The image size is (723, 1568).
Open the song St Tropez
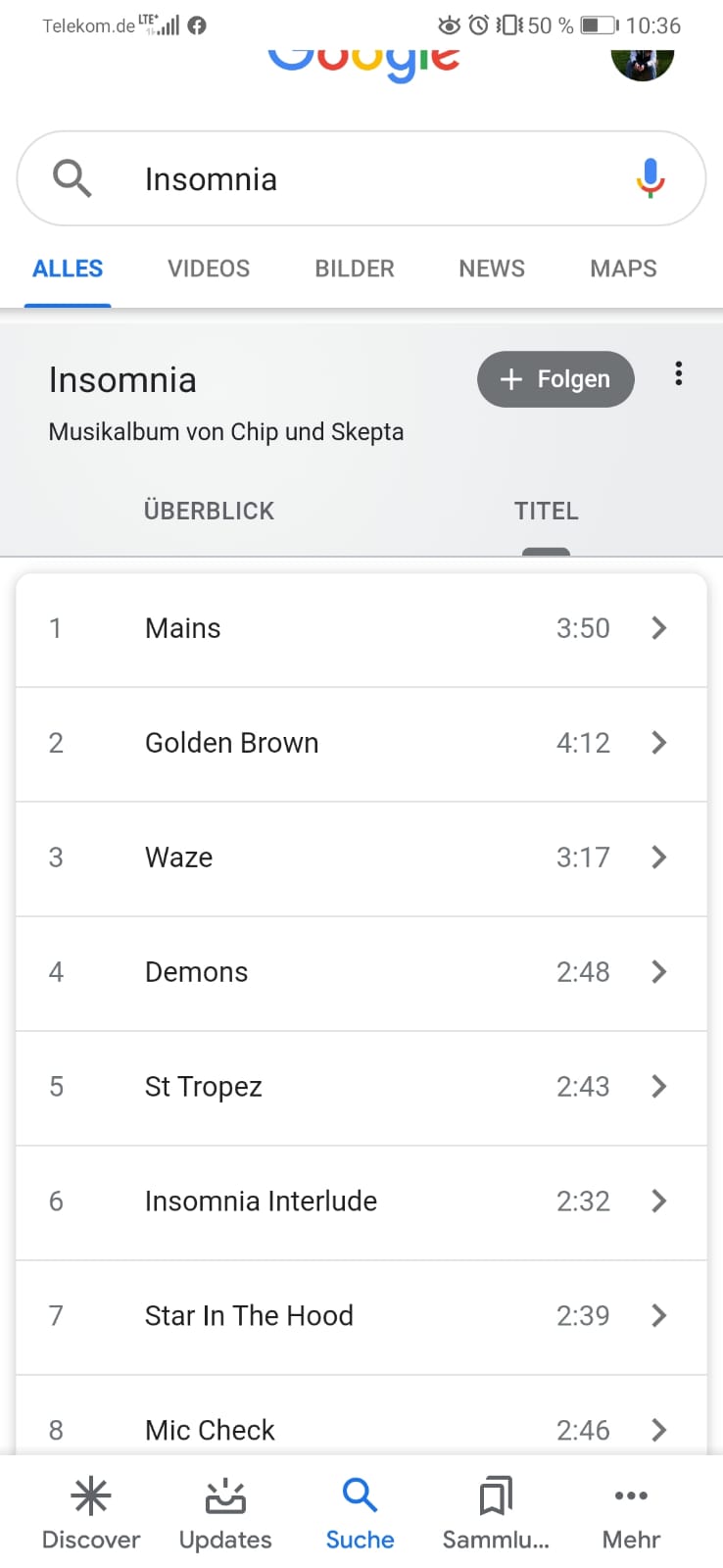pos(361,1087)
